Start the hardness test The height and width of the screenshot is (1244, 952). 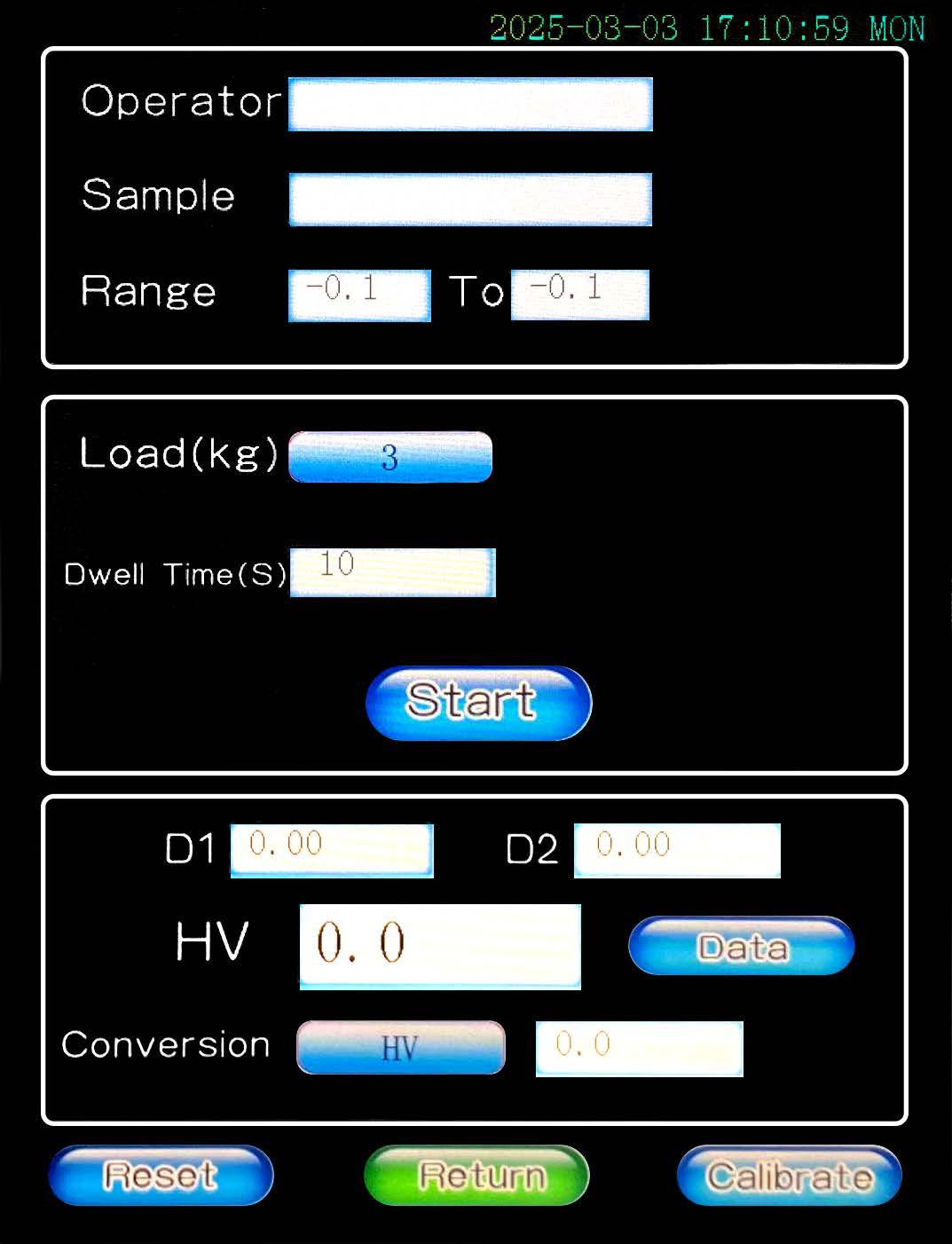click(x=478, y=703)
